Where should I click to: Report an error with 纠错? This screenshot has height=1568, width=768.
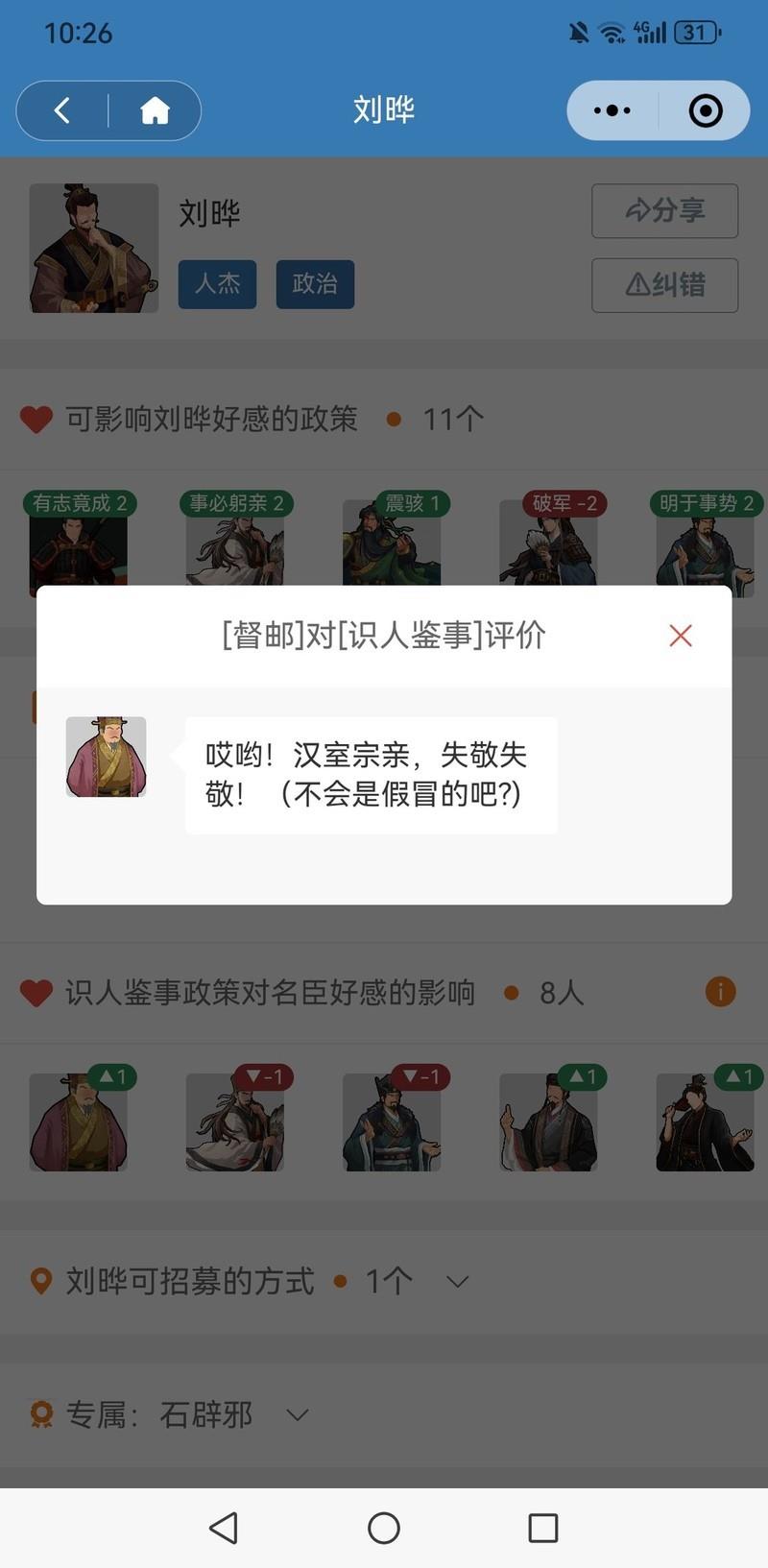tap(664, 285)
